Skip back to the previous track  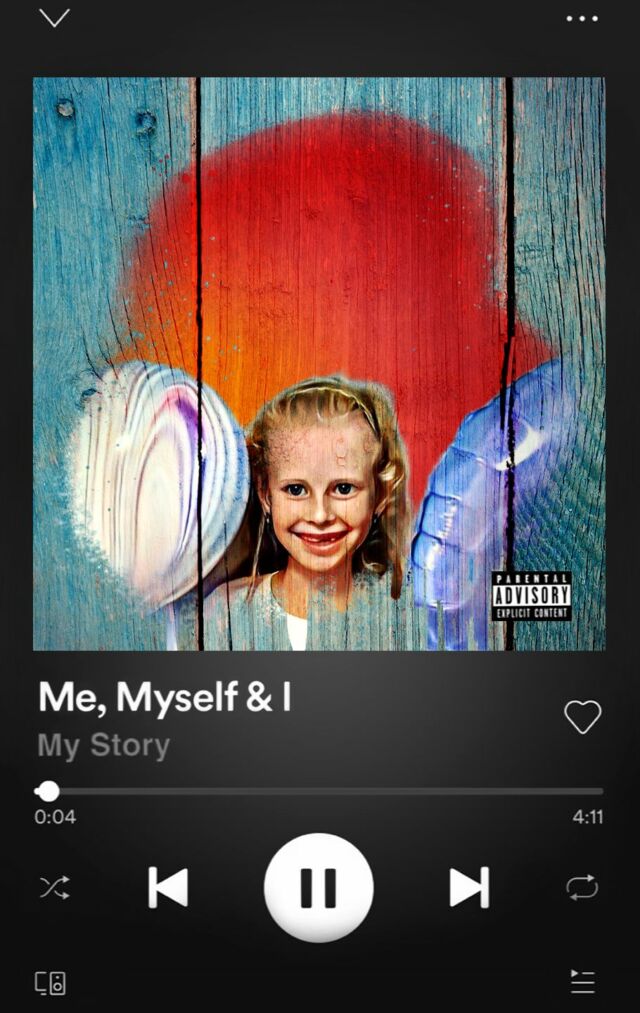(168, 887)
